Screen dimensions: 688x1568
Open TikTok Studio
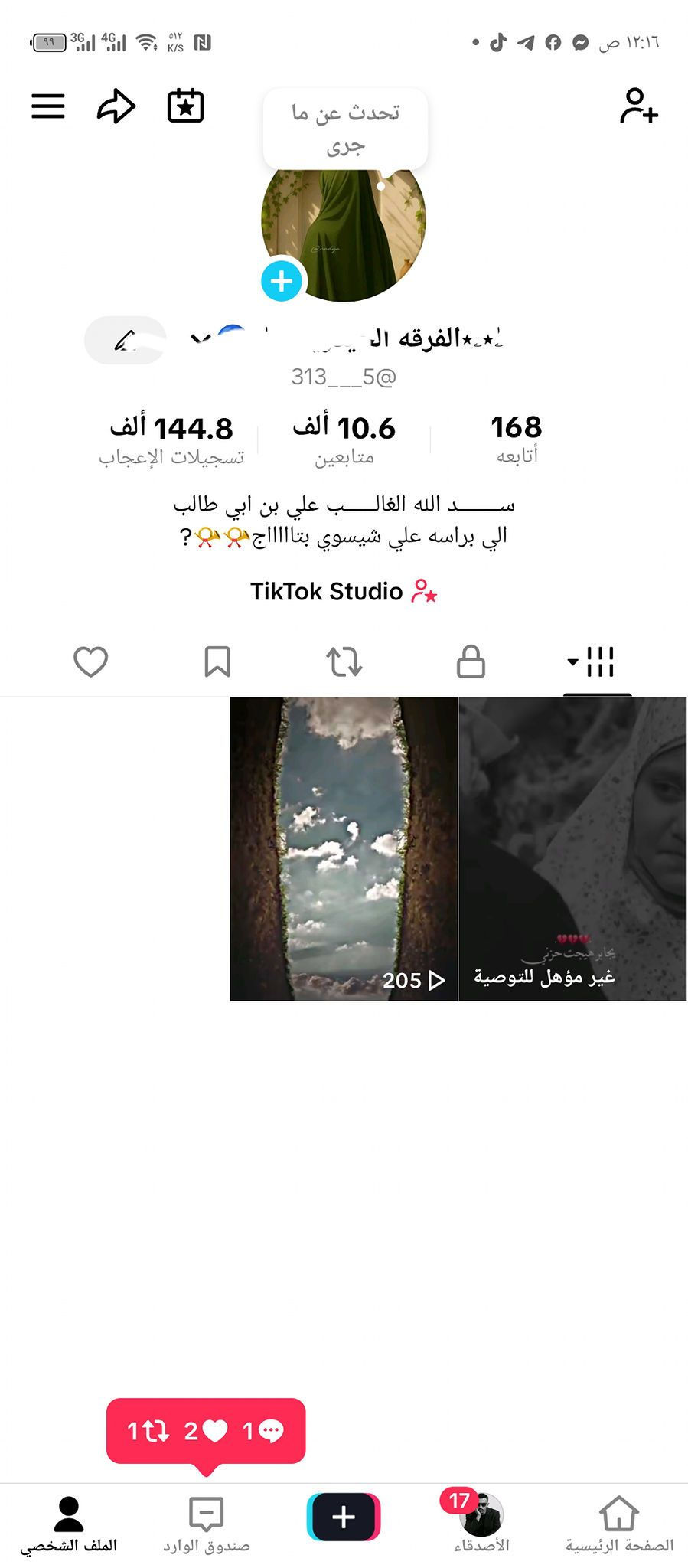[x=344, y=592]
